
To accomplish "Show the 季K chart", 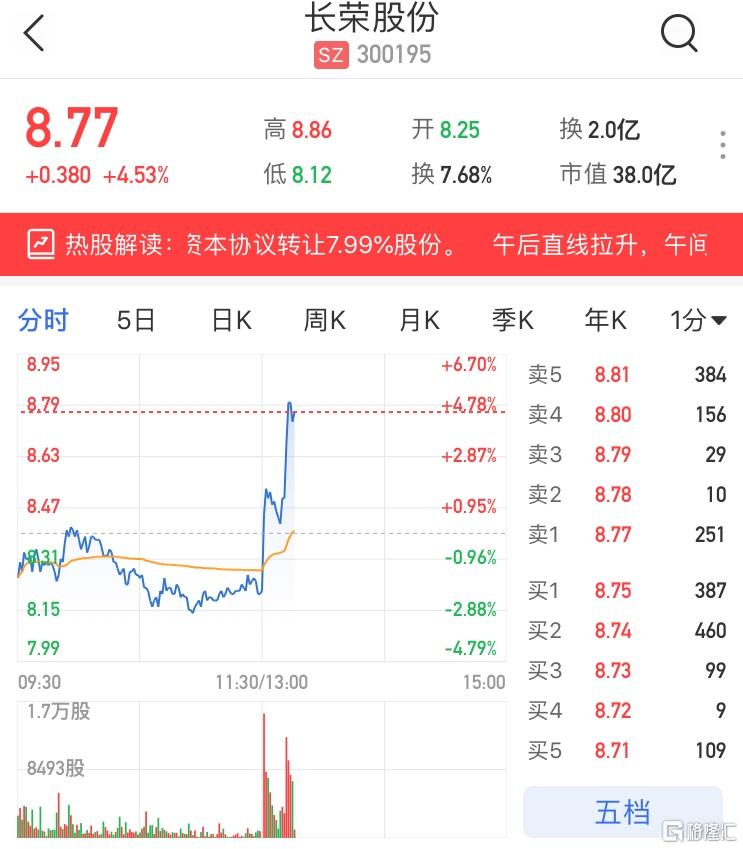I will coord(512,320).
